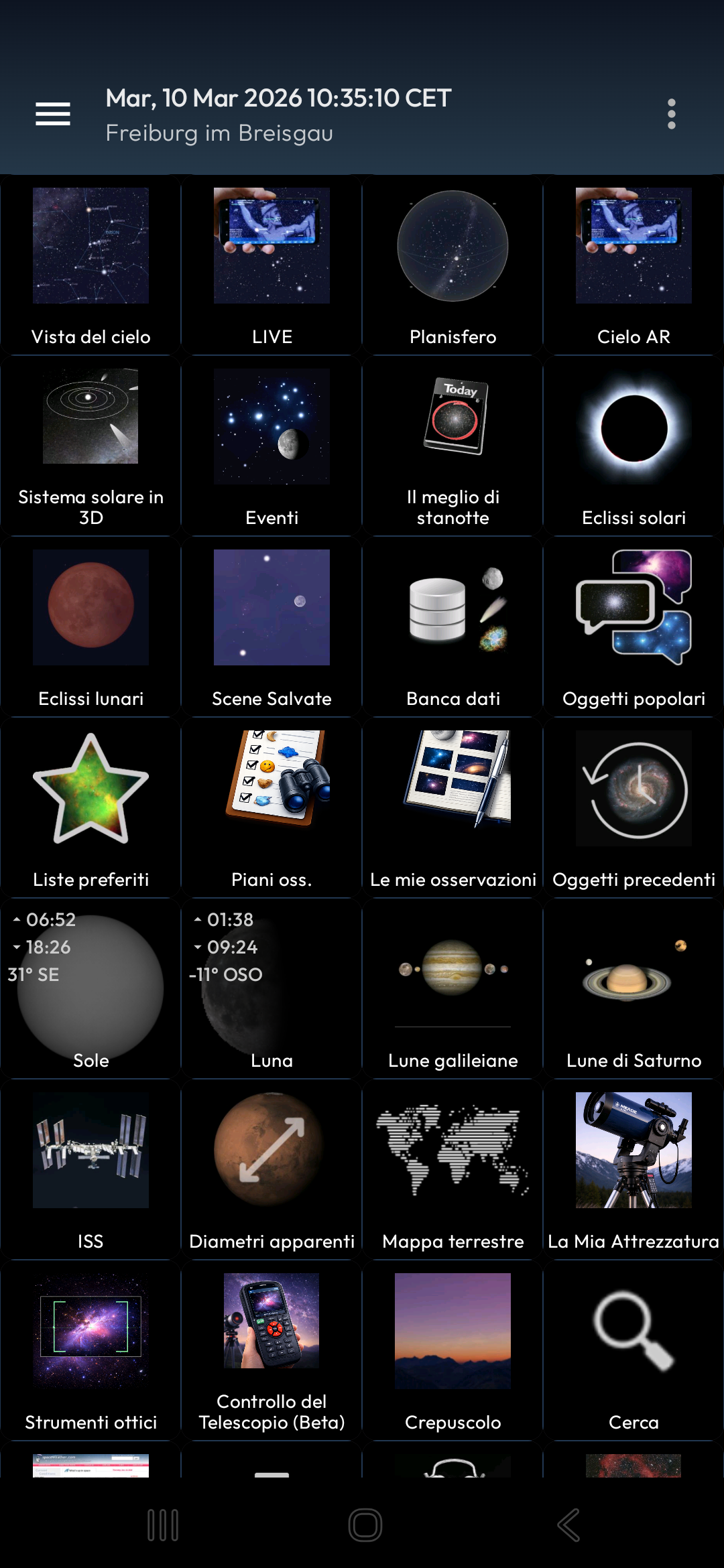Viewport: 724px width, 1568px height.
Task: Start the Cerca search tool
Action: pos(632,1350)
